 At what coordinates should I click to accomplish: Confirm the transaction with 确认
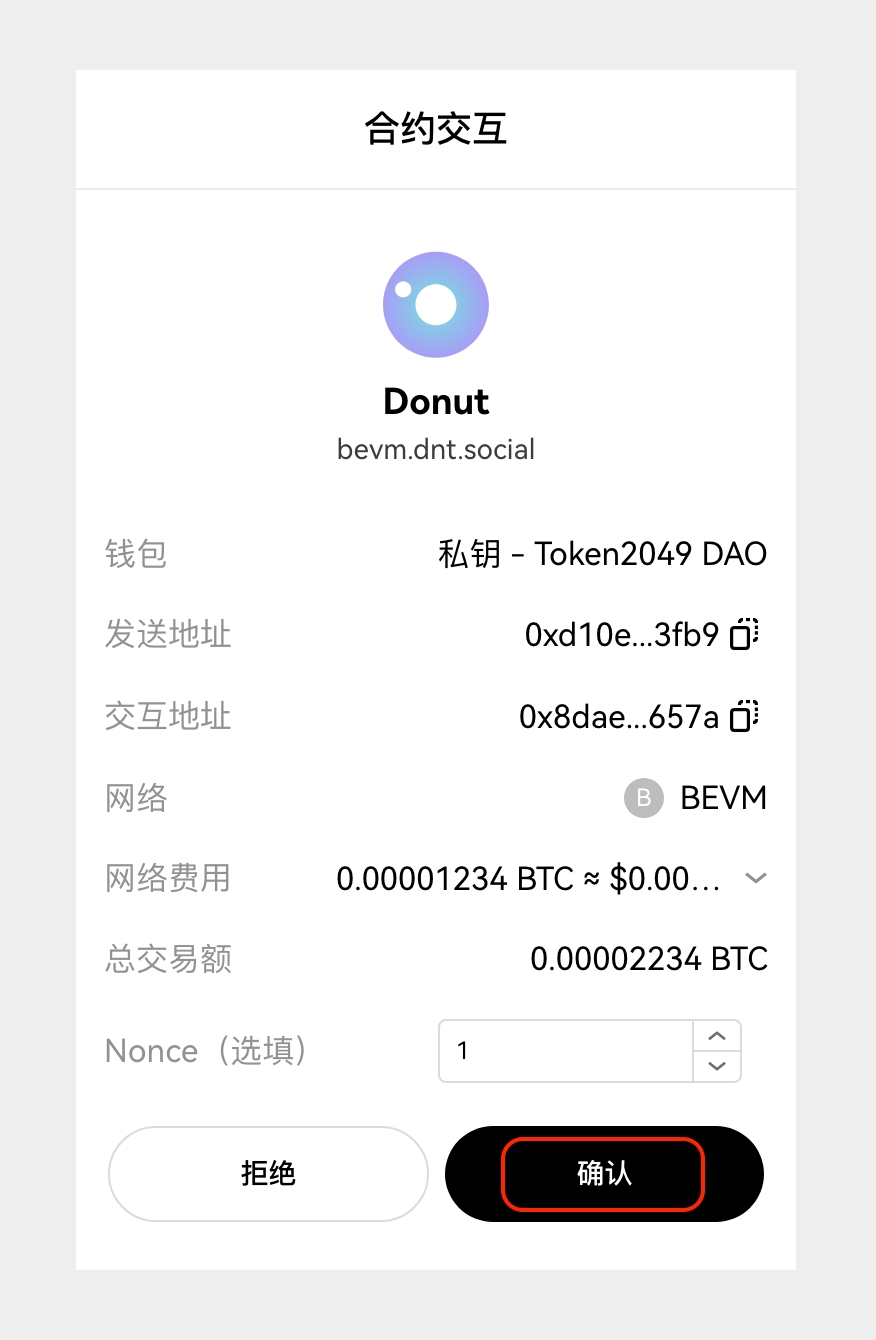tap(604, 1174)
